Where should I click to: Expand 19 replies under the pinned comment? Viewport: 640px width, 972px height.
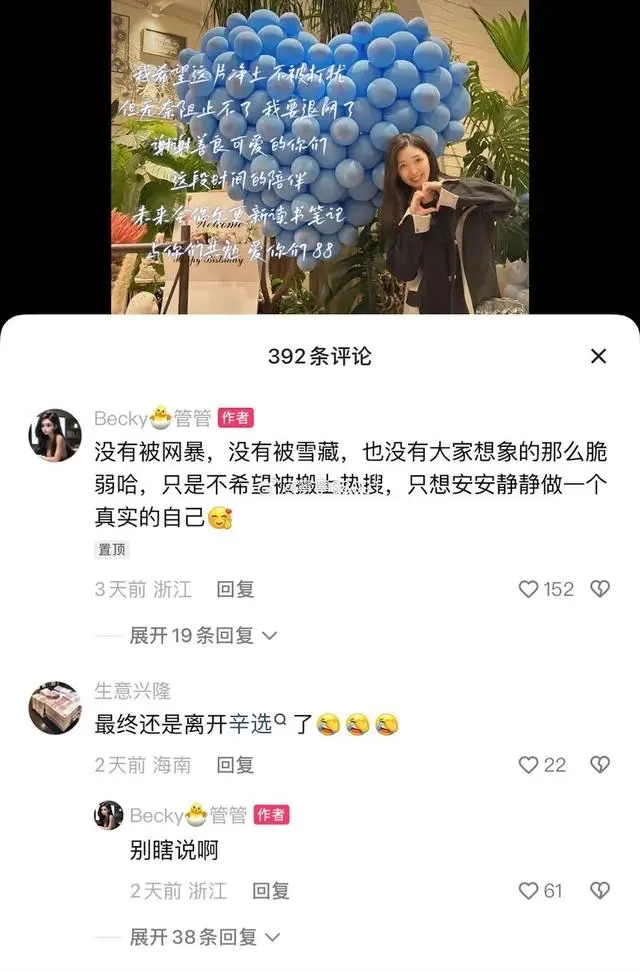203,635
